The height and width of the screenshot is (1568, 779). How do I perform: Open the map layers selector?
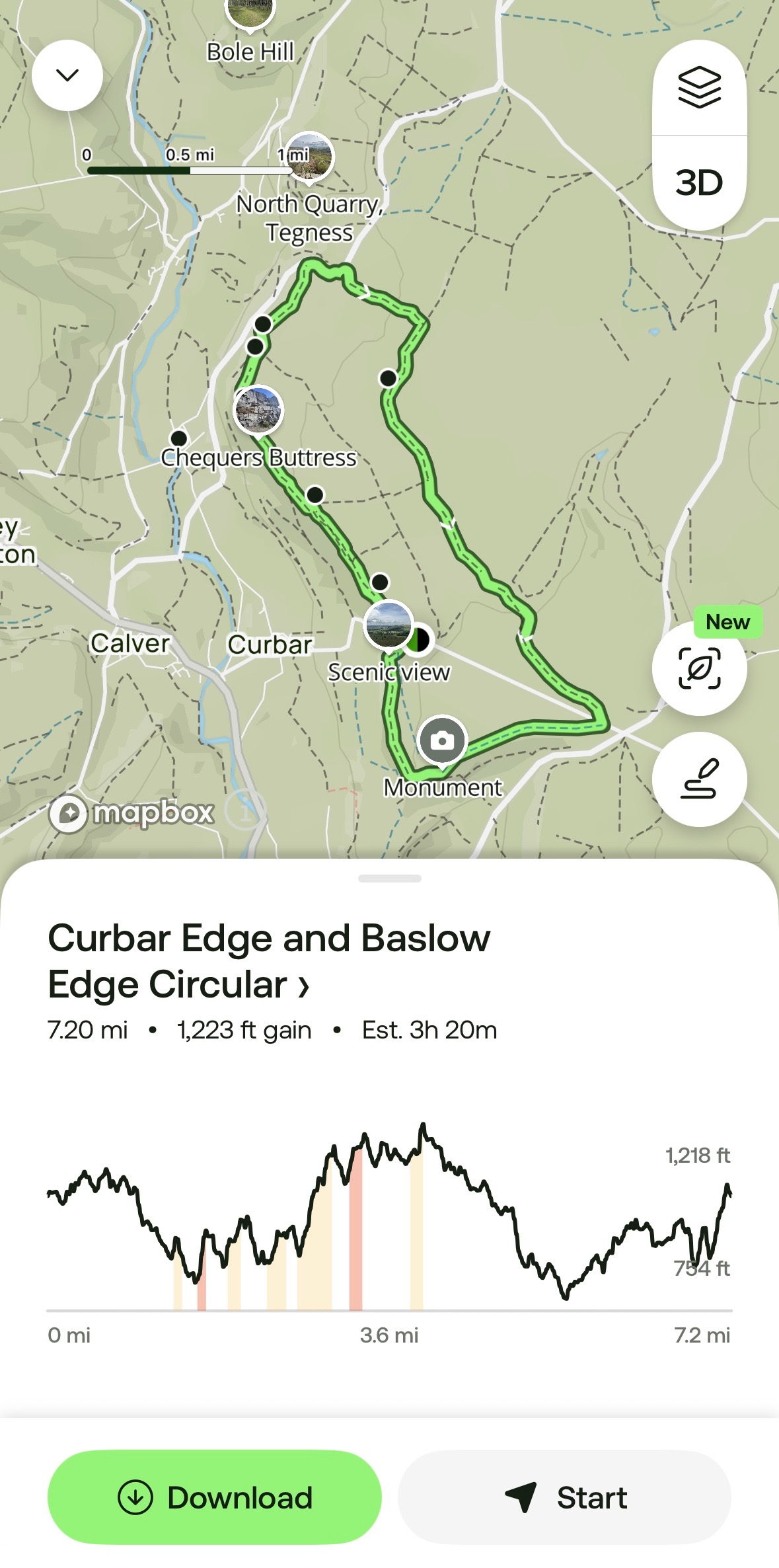[x=699, y=88]
